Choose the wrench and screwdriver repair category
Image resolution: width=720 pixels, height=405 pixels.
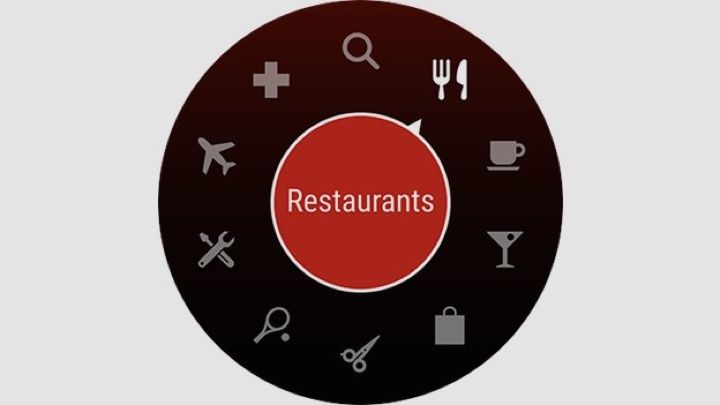(216, 249)
